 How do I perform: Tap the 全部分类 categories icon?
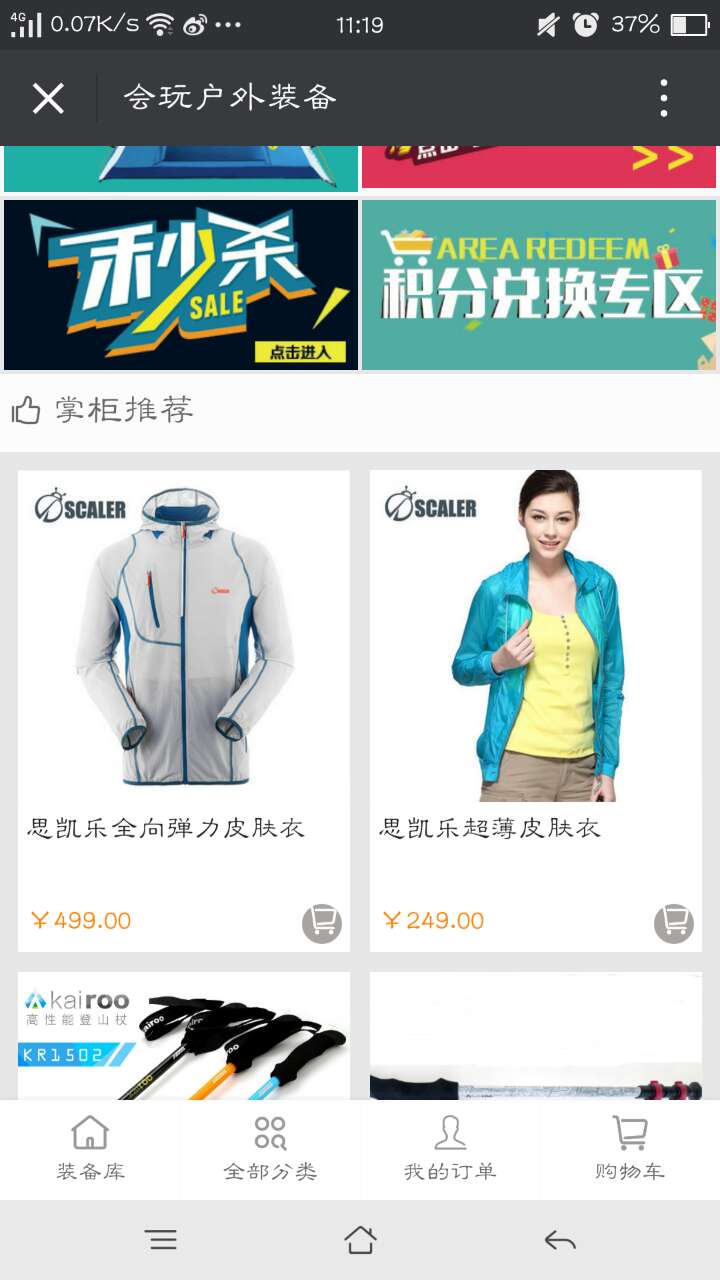269,1148
